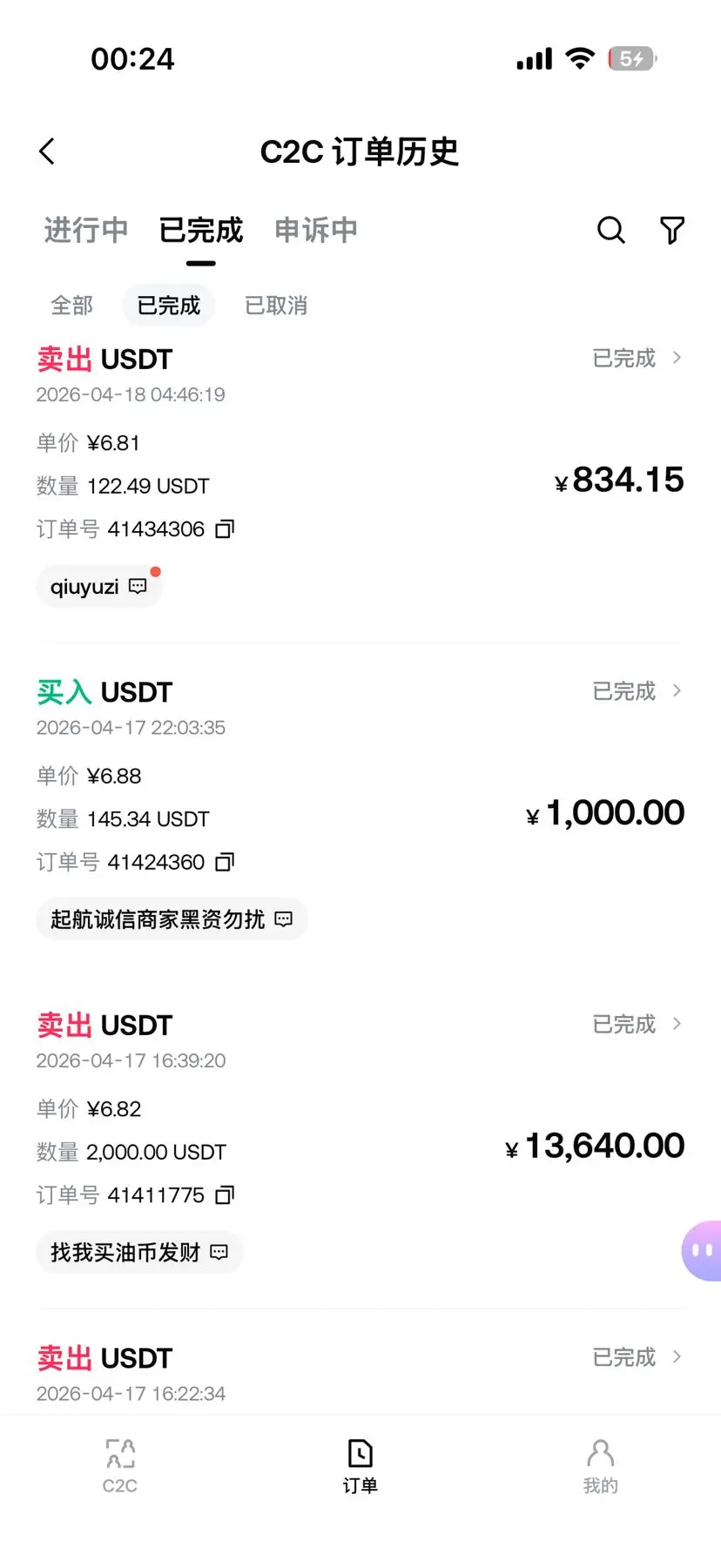Copy order number 41411775
This screenshot has width=721, height=1568.
(225, 1195)
